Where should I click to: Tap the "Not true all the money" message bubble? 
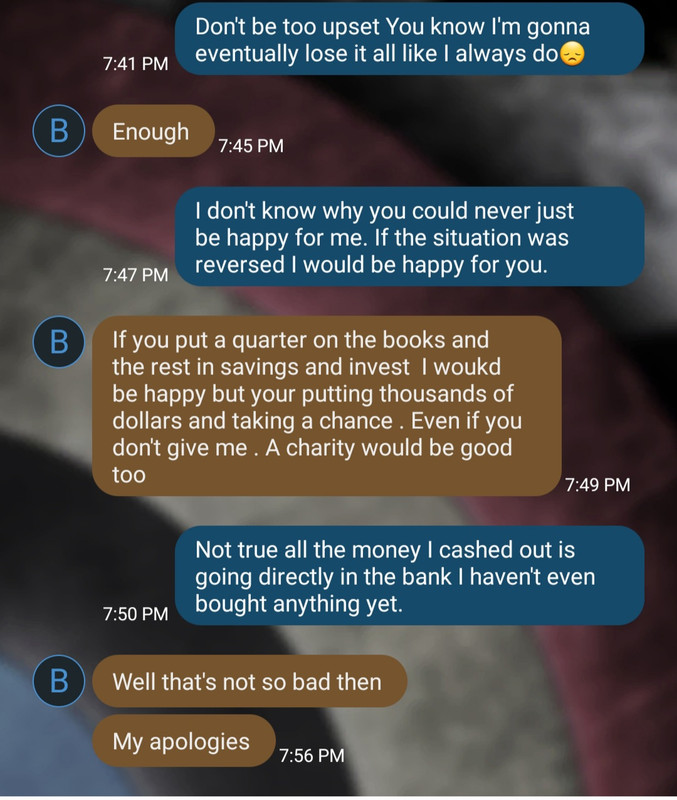point(408,578)
